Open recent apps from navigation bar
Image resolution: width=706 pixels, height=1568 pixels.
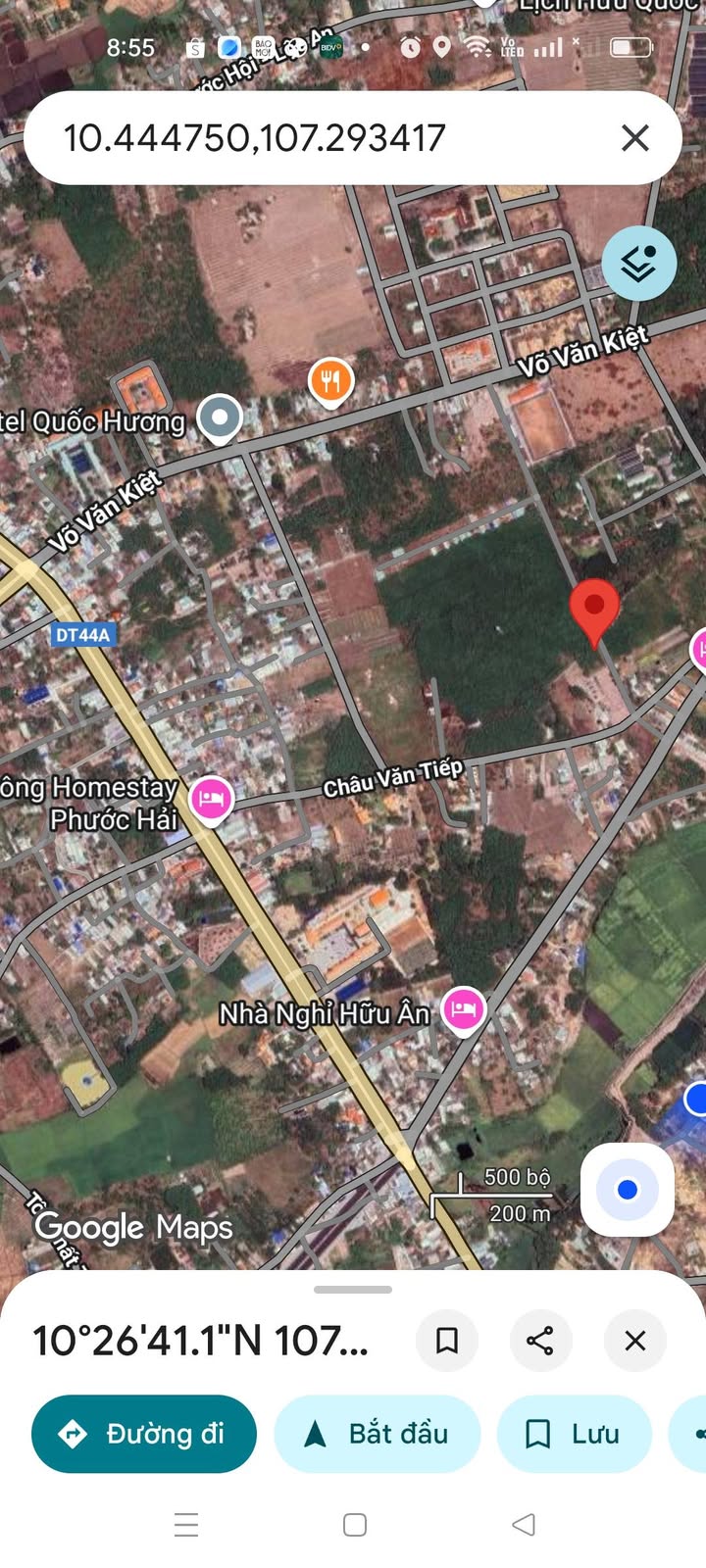point(186,1524)
